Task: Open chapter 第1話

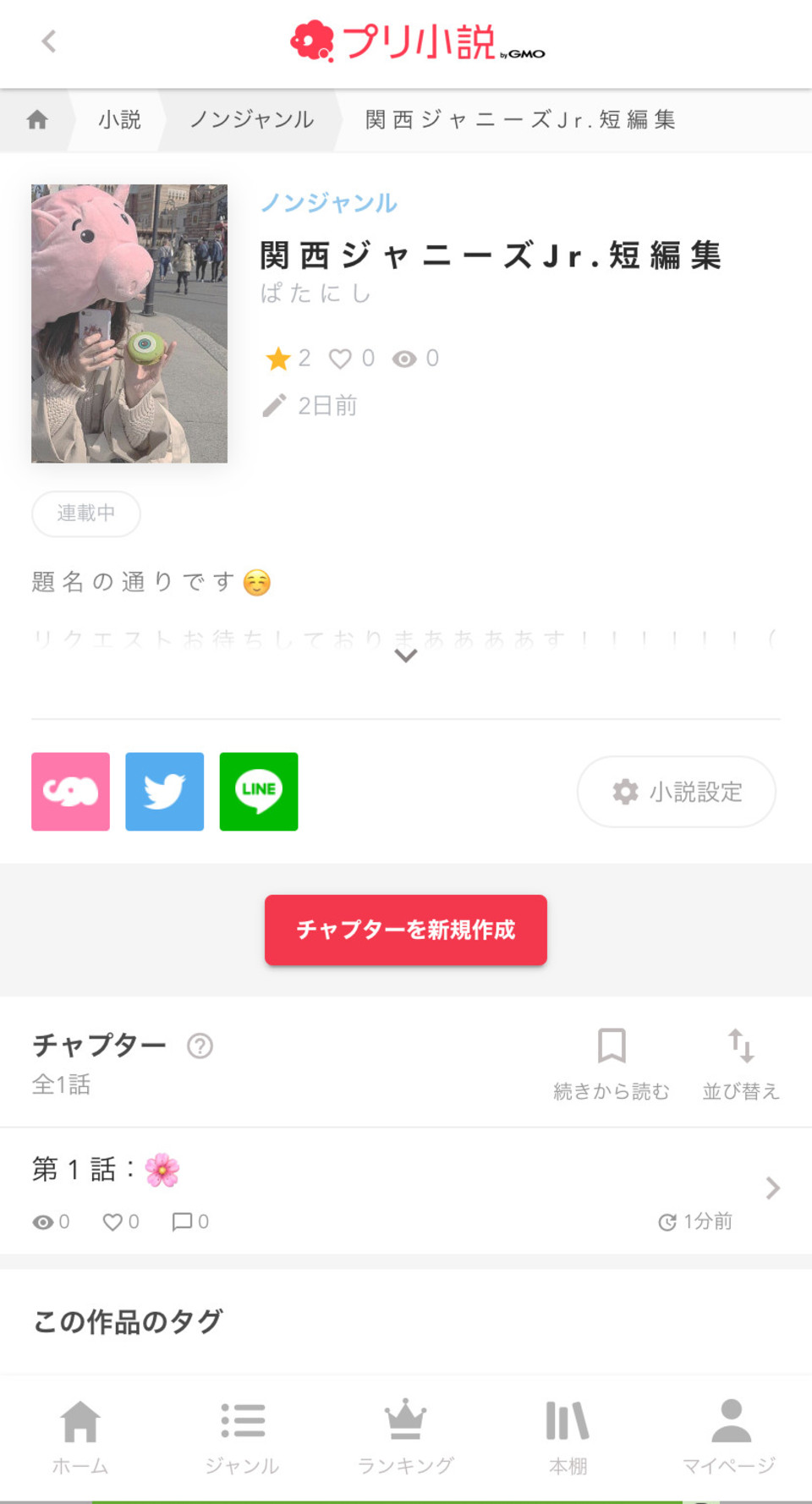Action: [x=406, y=1188]
